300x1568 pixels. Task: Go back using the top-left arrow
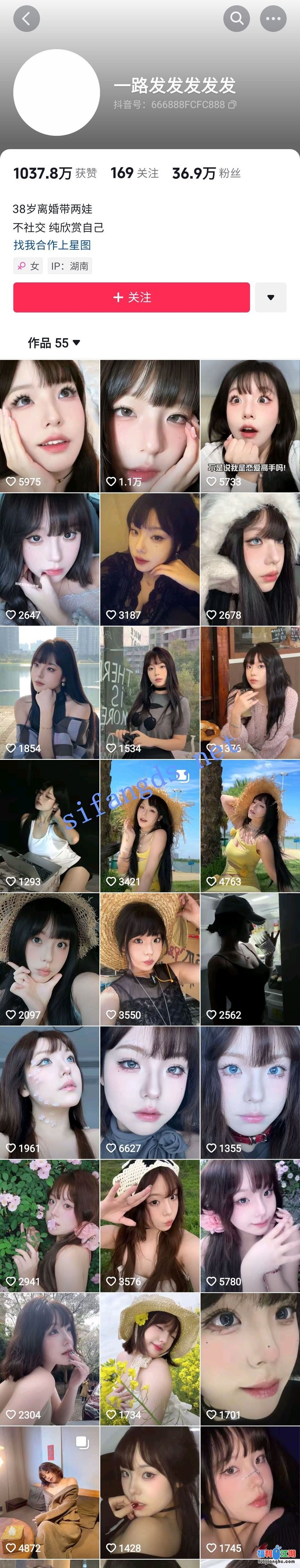[x=26, y=19]
